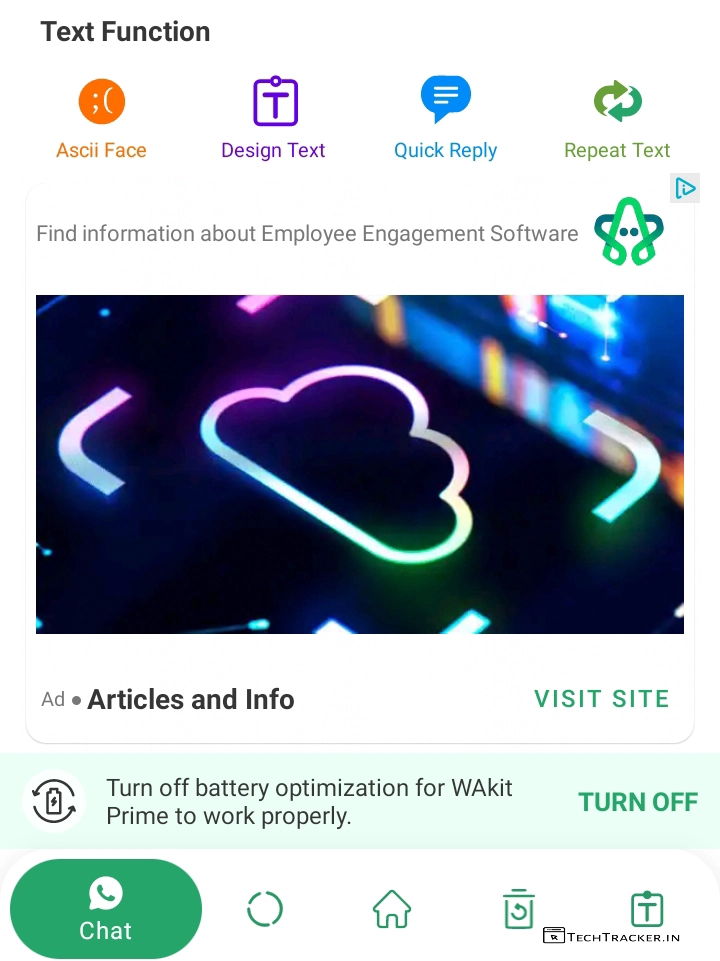This screenshot has width=720, height=961.
Task: Switch to the text tools tab
Action: (x=647, y=908)
